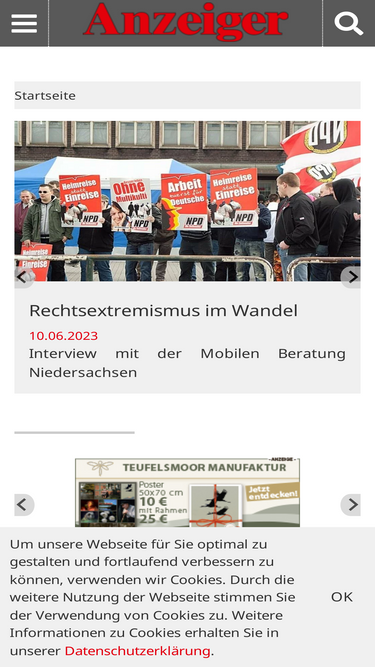Go to the Startseite breadcrumb

click(x=45, y=95)
